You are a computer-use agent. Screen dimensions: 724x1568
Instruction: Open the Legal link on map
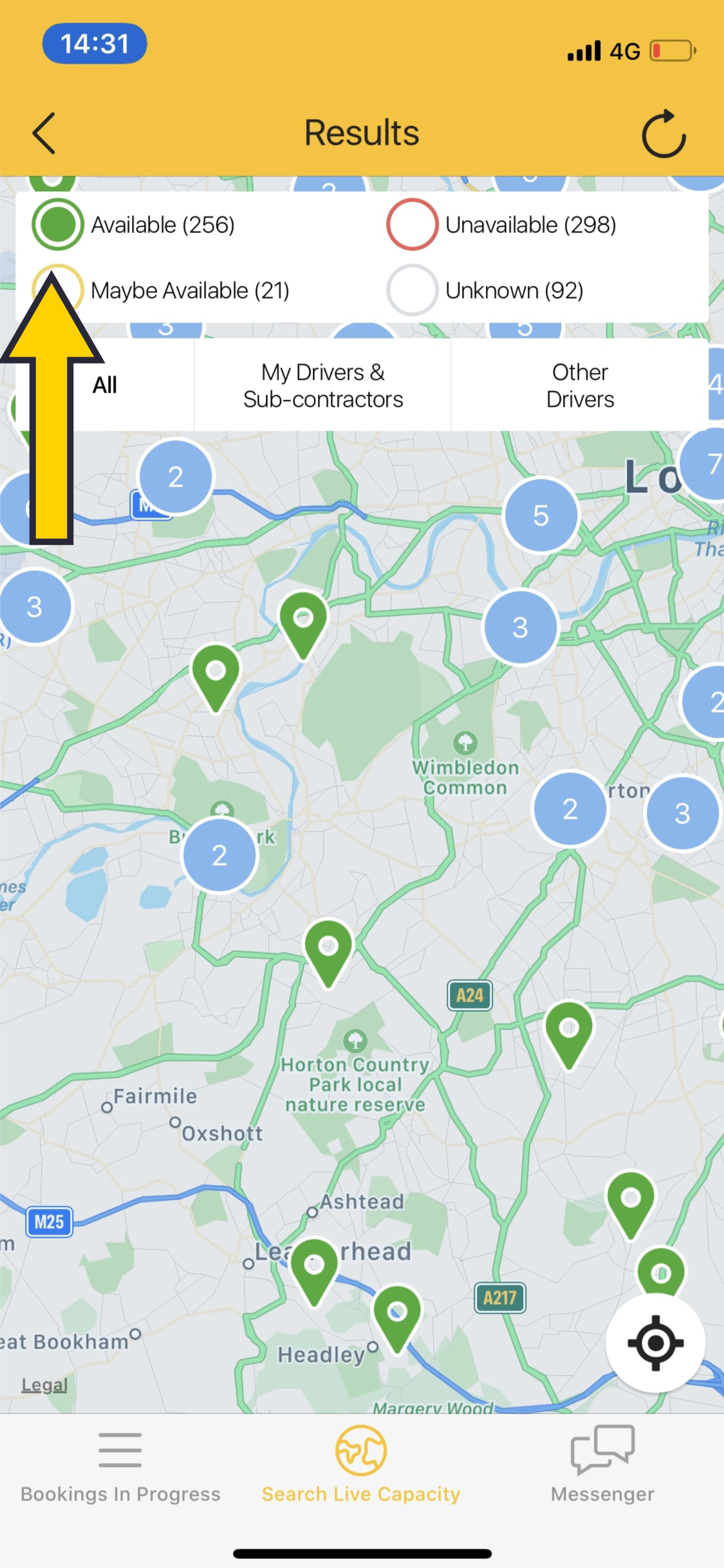44,1385
